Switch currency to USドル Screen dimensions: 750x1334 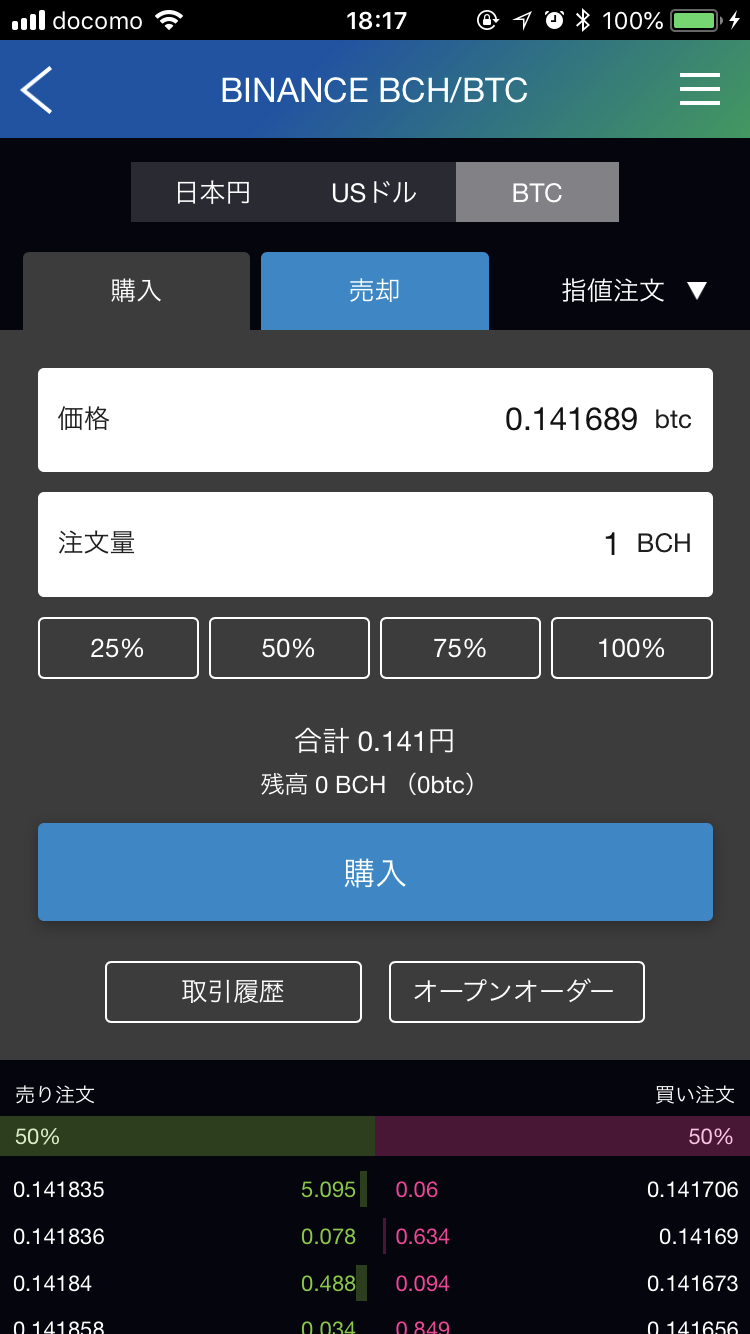[x=375, y=192]
